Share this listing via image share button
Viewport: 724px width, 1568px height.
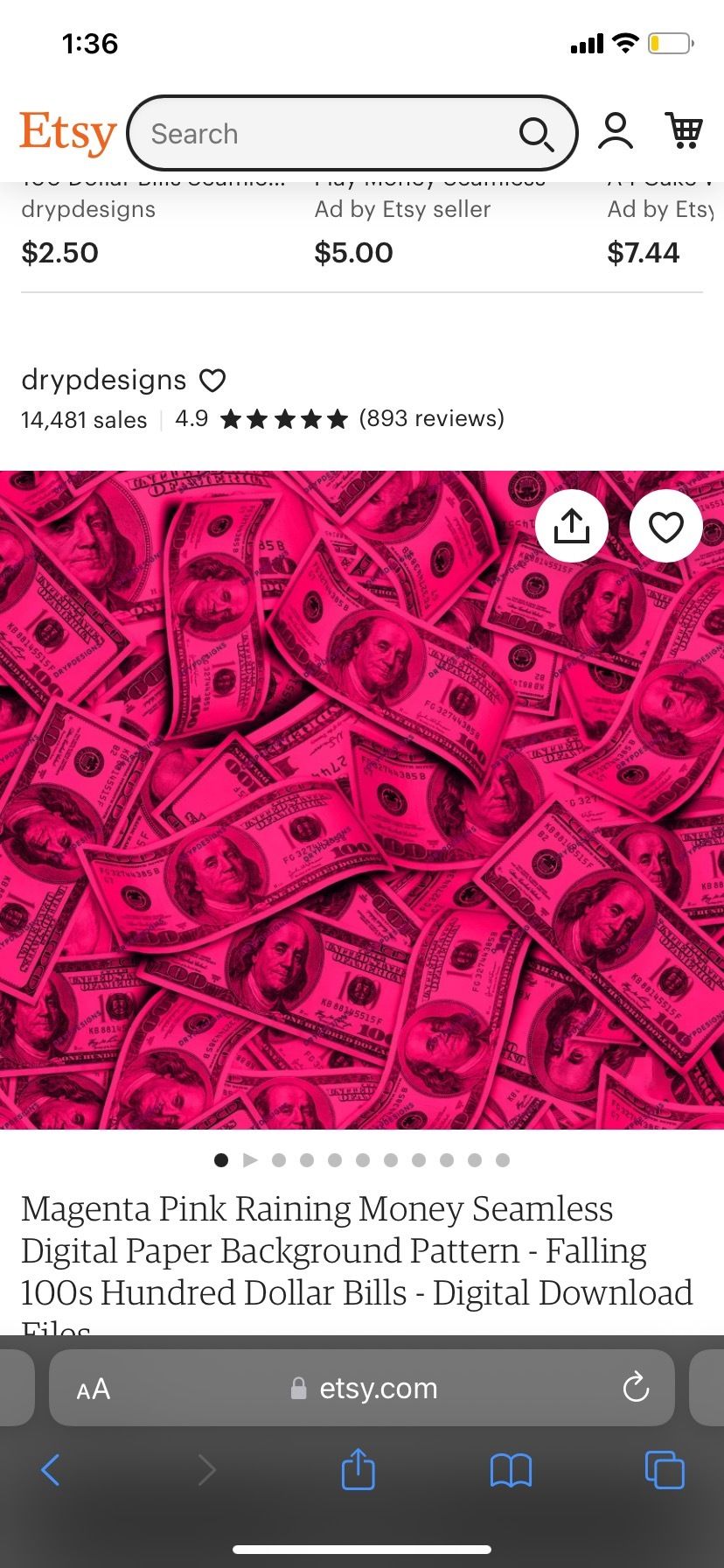coord(572,526)
